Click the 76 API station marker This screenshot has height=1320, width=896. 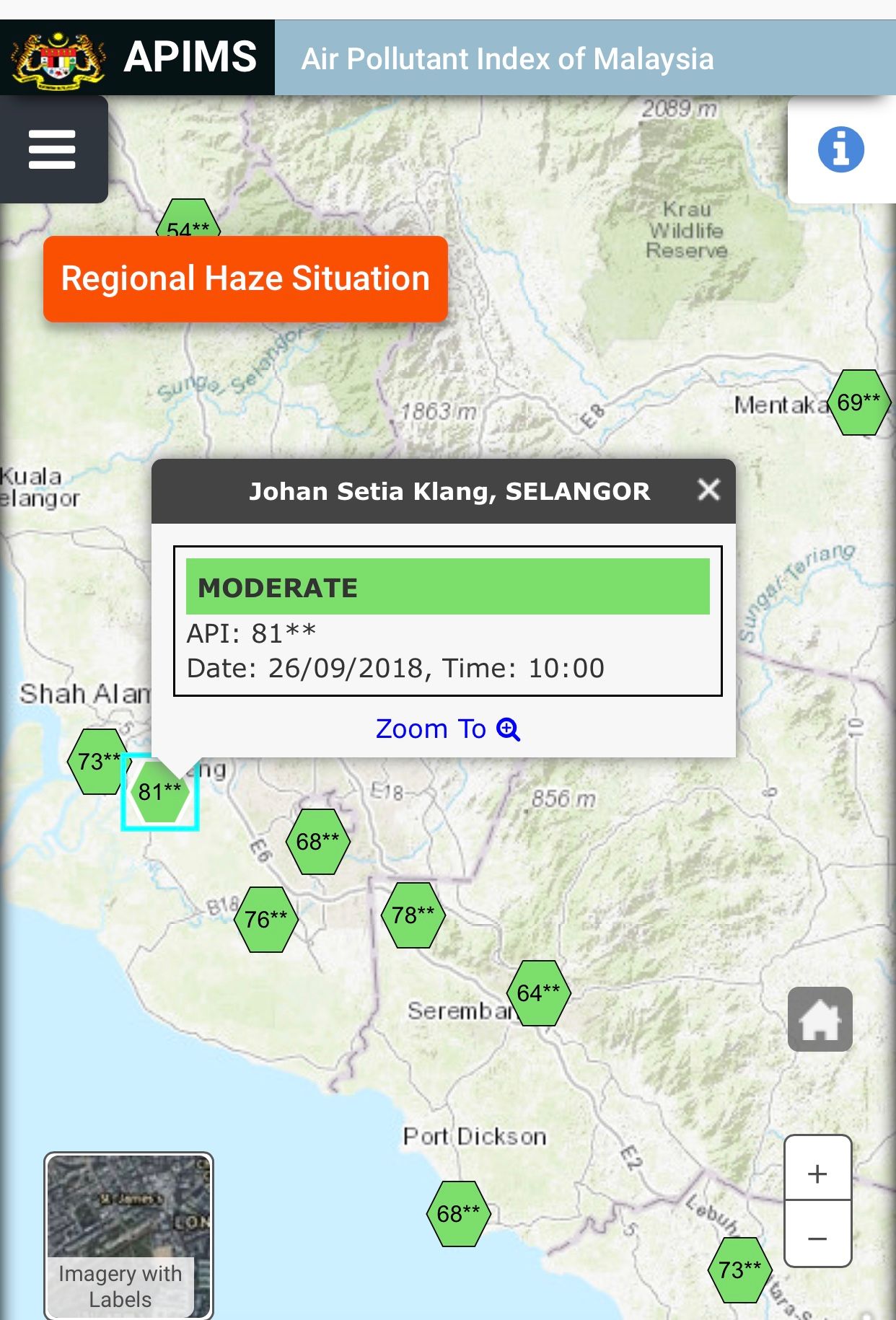click(x=265, y=919)
